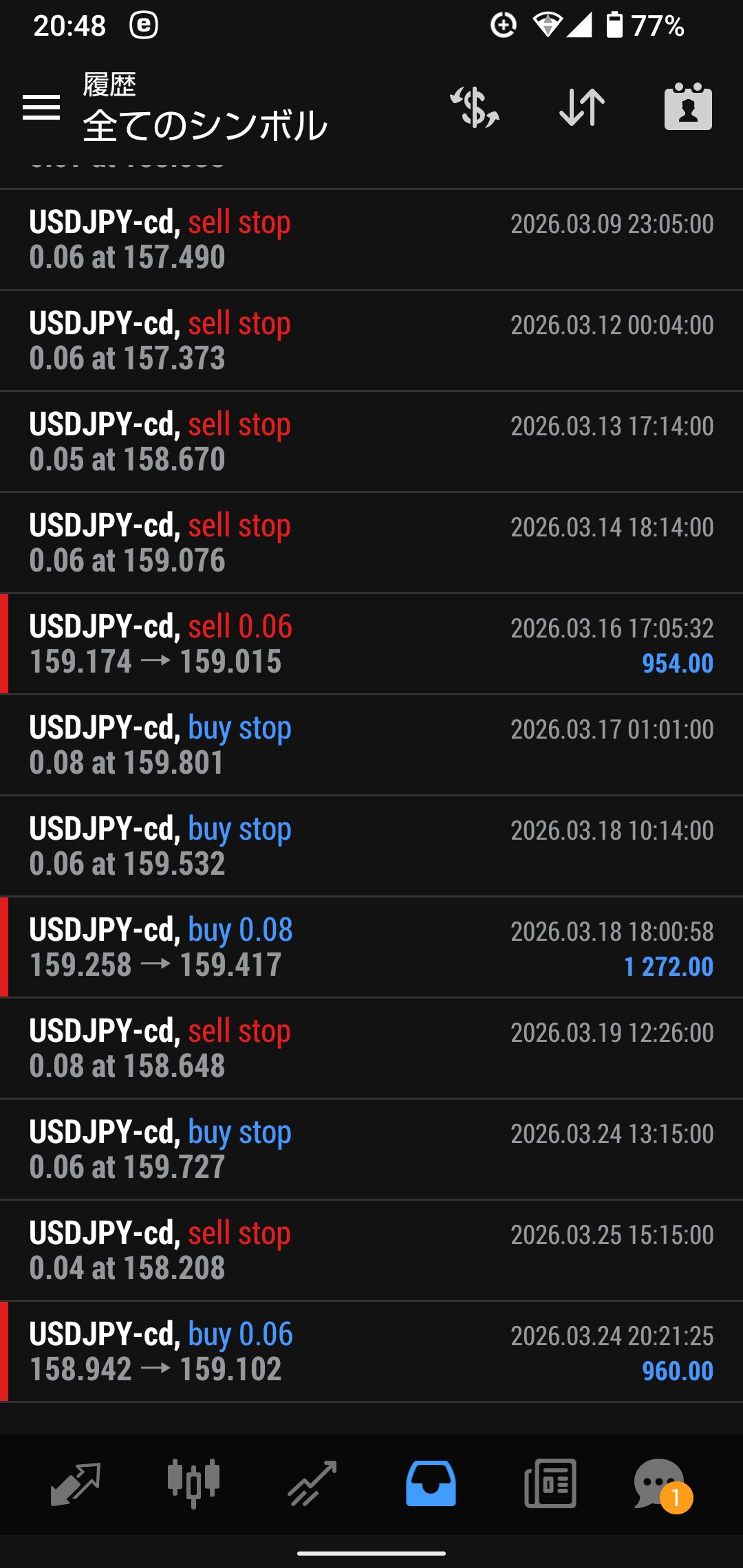The image size is (743, 1568).
Task: View sell stop order at 158.208
Action: pos(371,1250)
